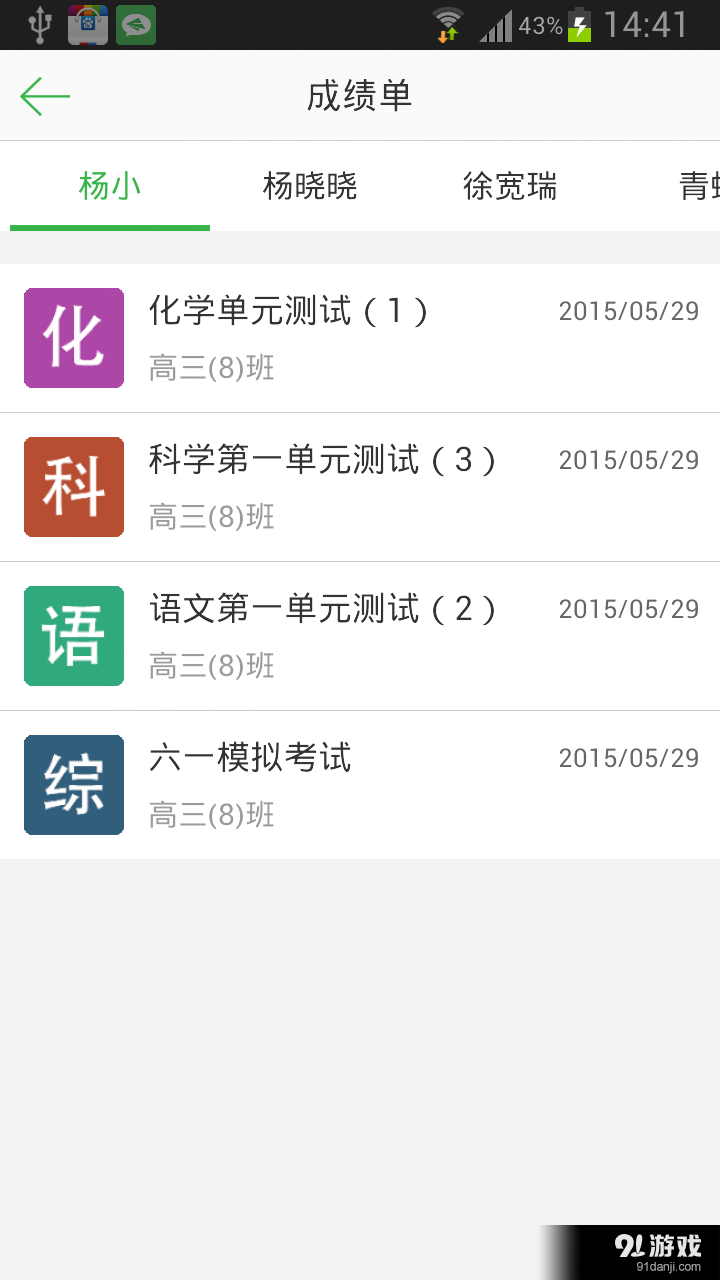This screenshot has height=1280, width=720.
Task: Tap the green back arrow
Action: (43, 95)
